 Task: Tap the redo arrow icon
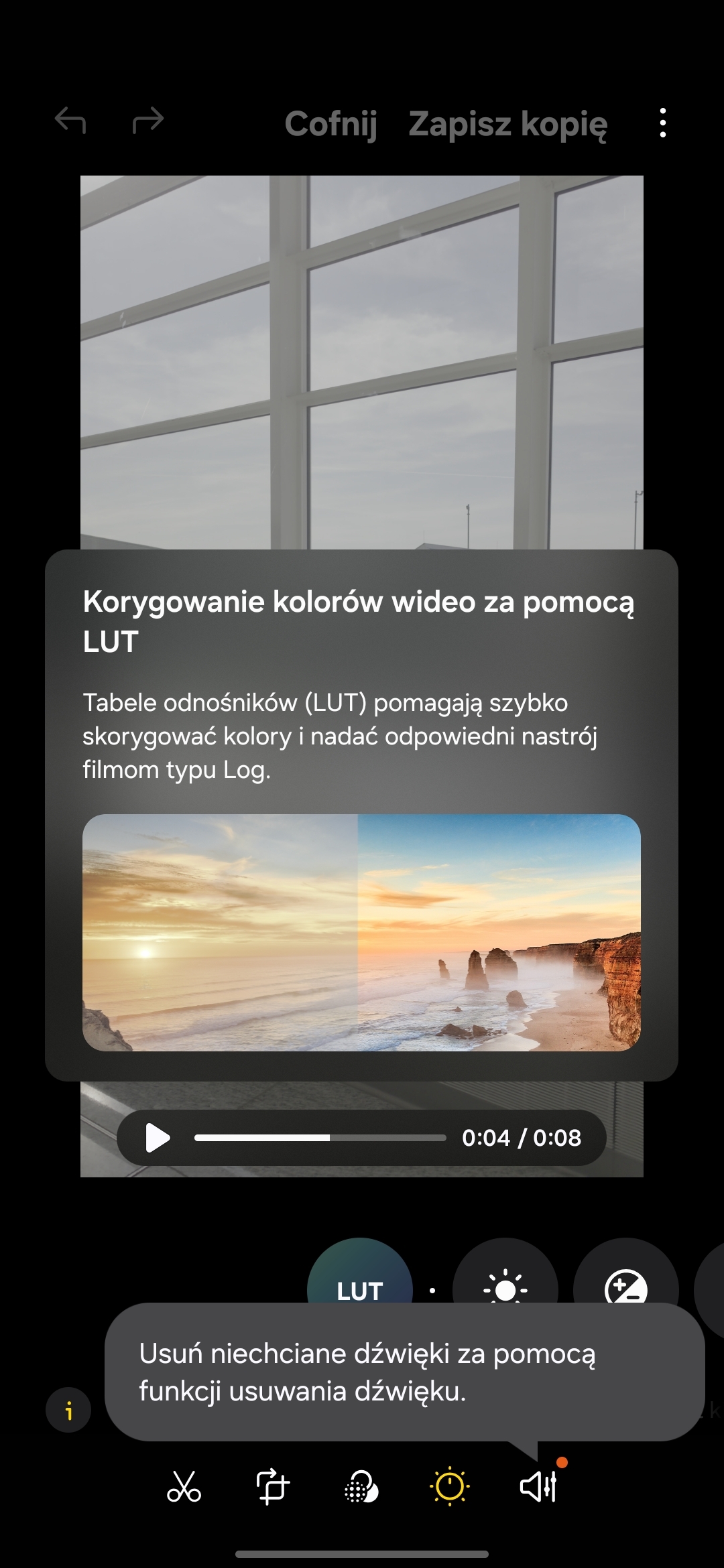click(147, 121)
